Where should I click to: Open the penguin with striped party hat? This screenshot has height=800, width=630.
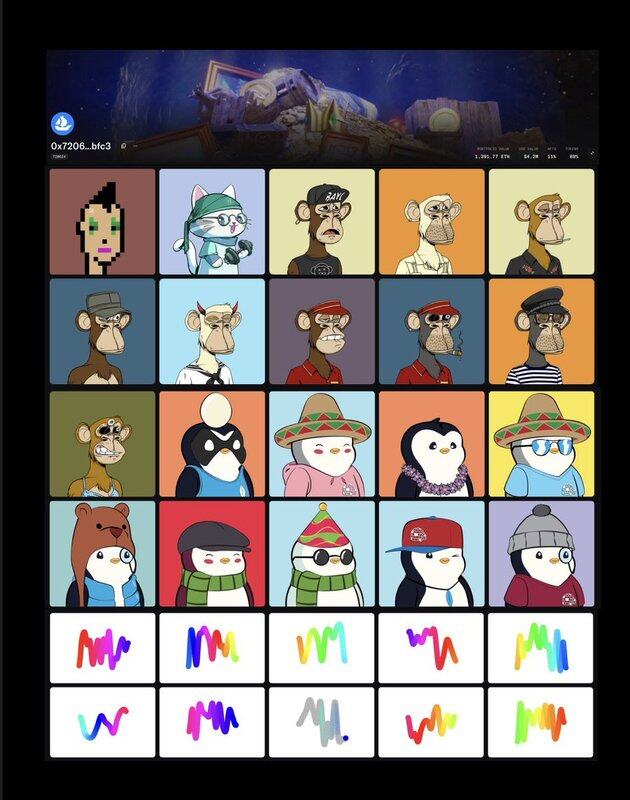coord(321,554)
